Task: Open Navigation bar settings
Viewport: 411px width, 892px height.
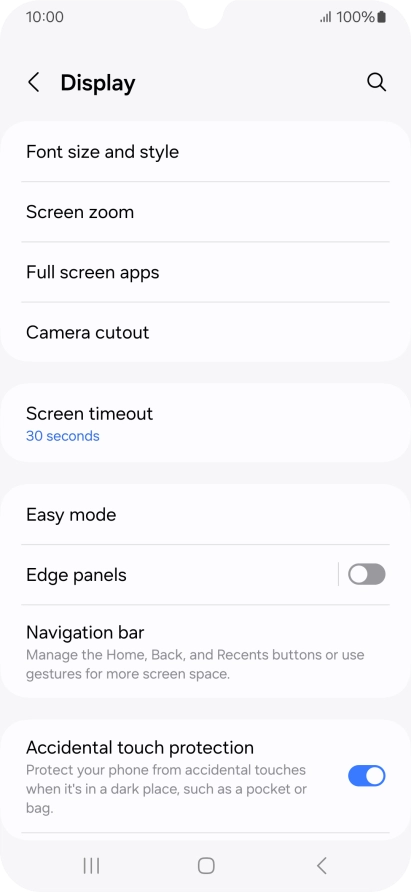Action: (206, 651)
